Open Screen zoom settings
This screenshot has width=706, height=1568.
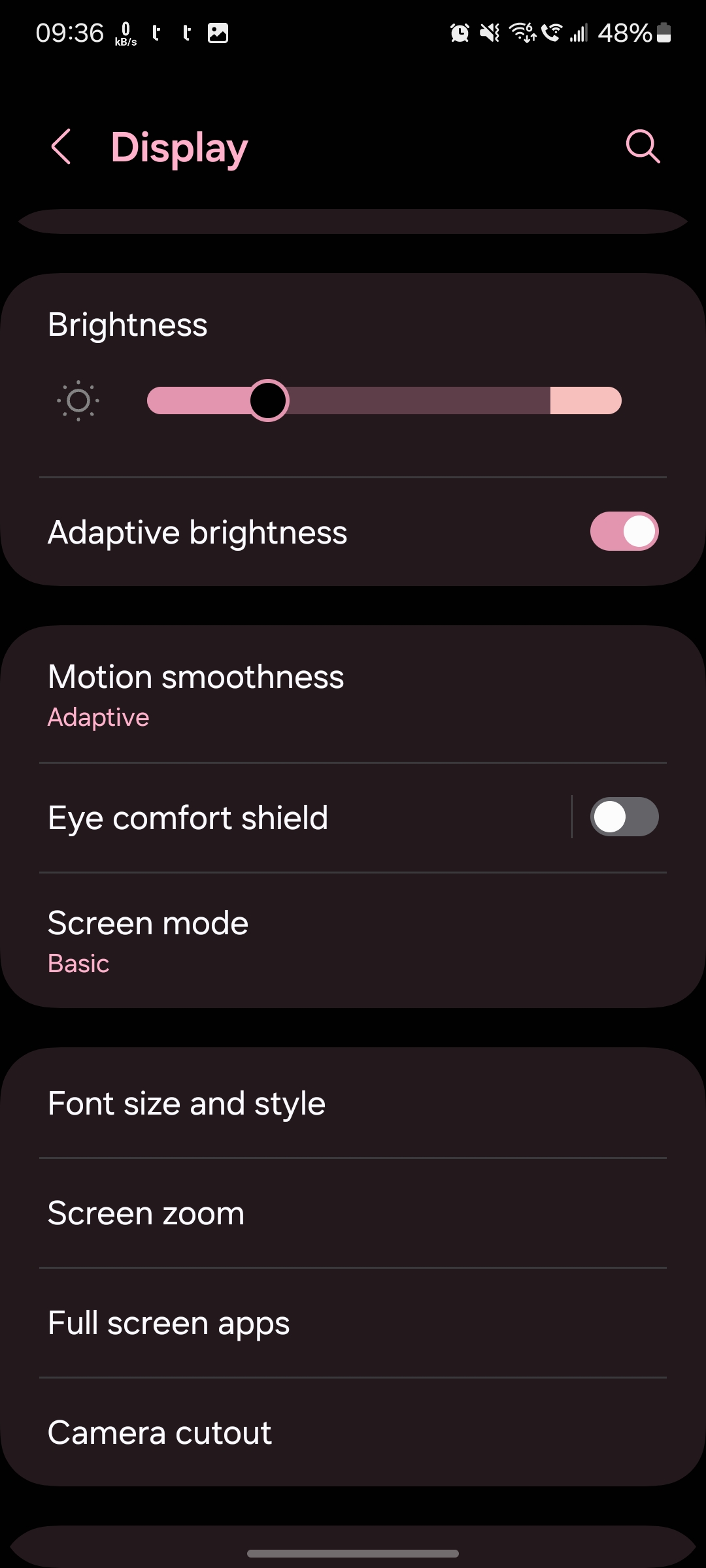click(x=146, y=1213)
